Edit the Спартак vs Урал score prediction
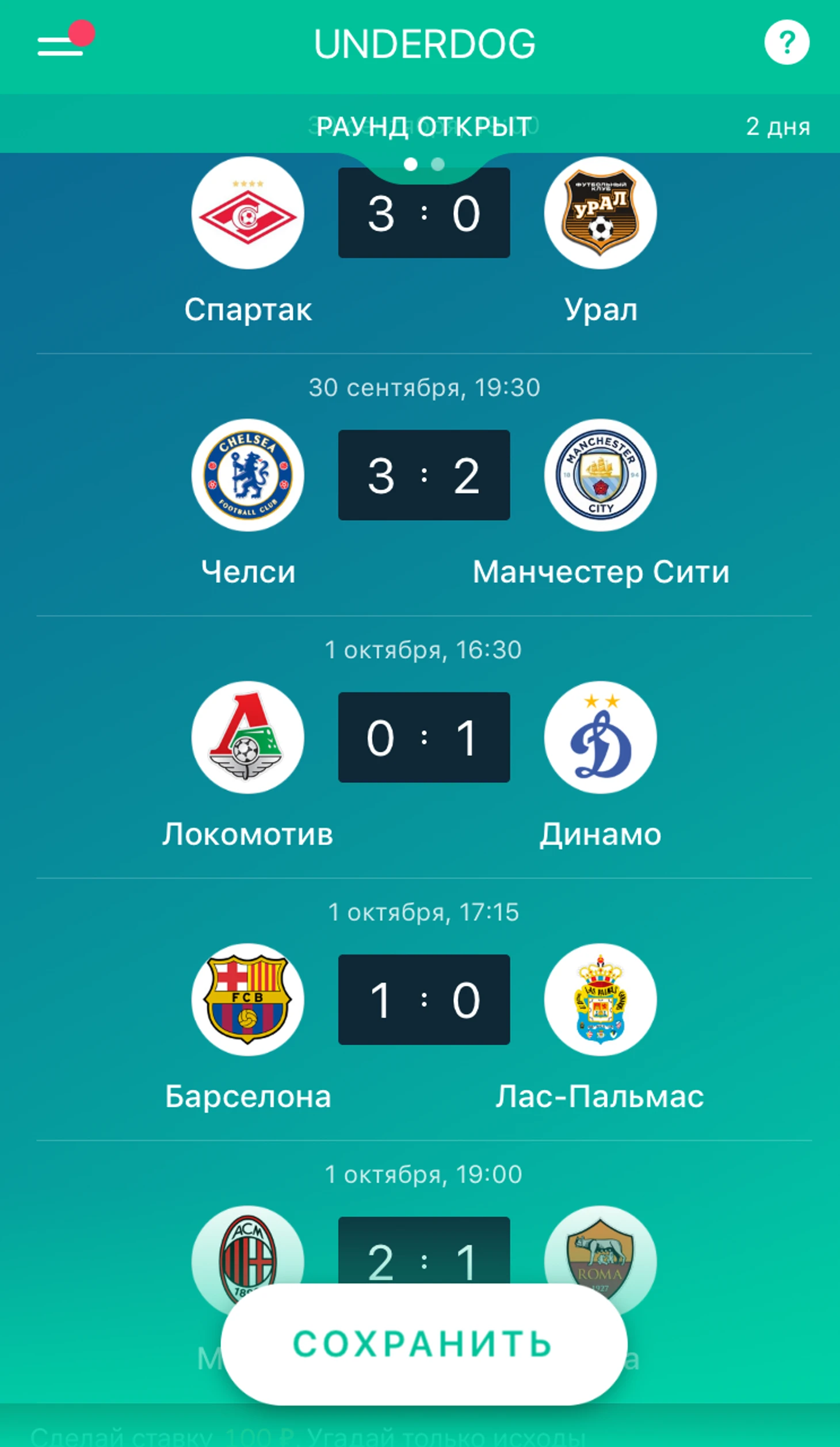The image size is (840, 1447). [x=423, y=213]
